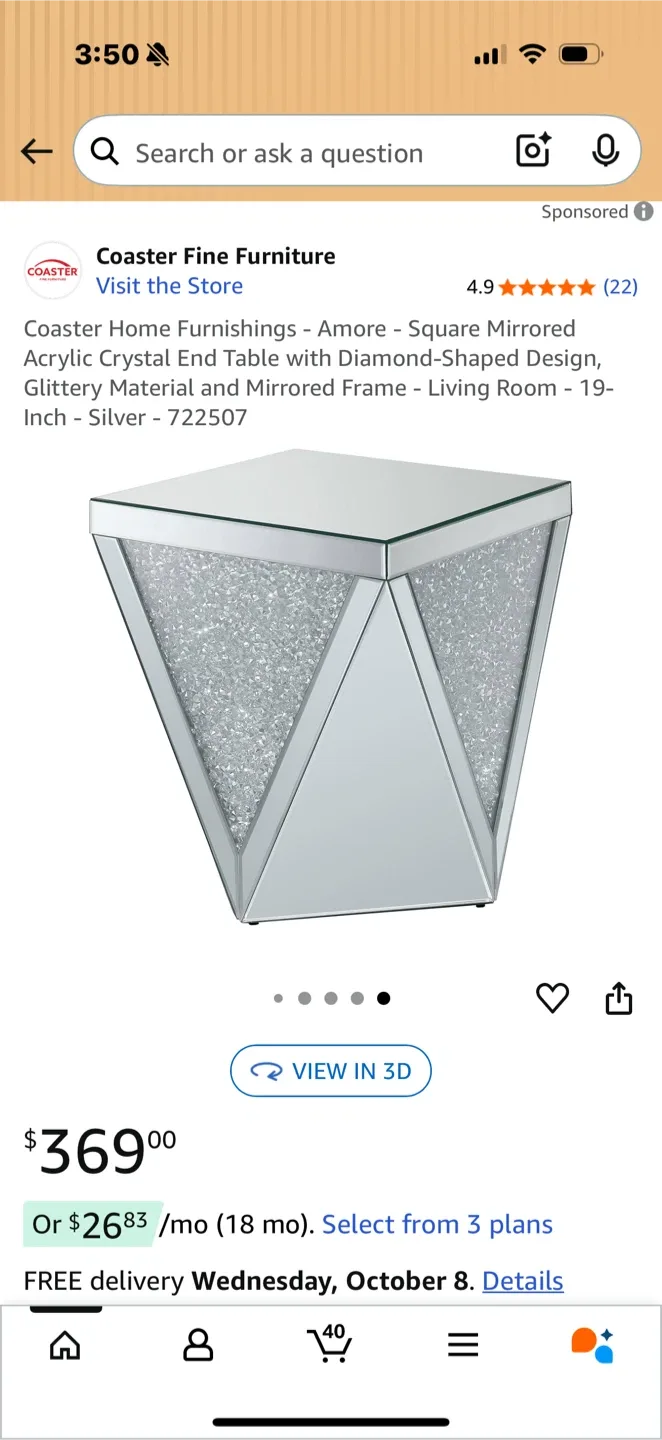Add this table to wish list heart
The height and width of the screenshot is (1440, 662).
pyautogui.click(x=552, y=998)
